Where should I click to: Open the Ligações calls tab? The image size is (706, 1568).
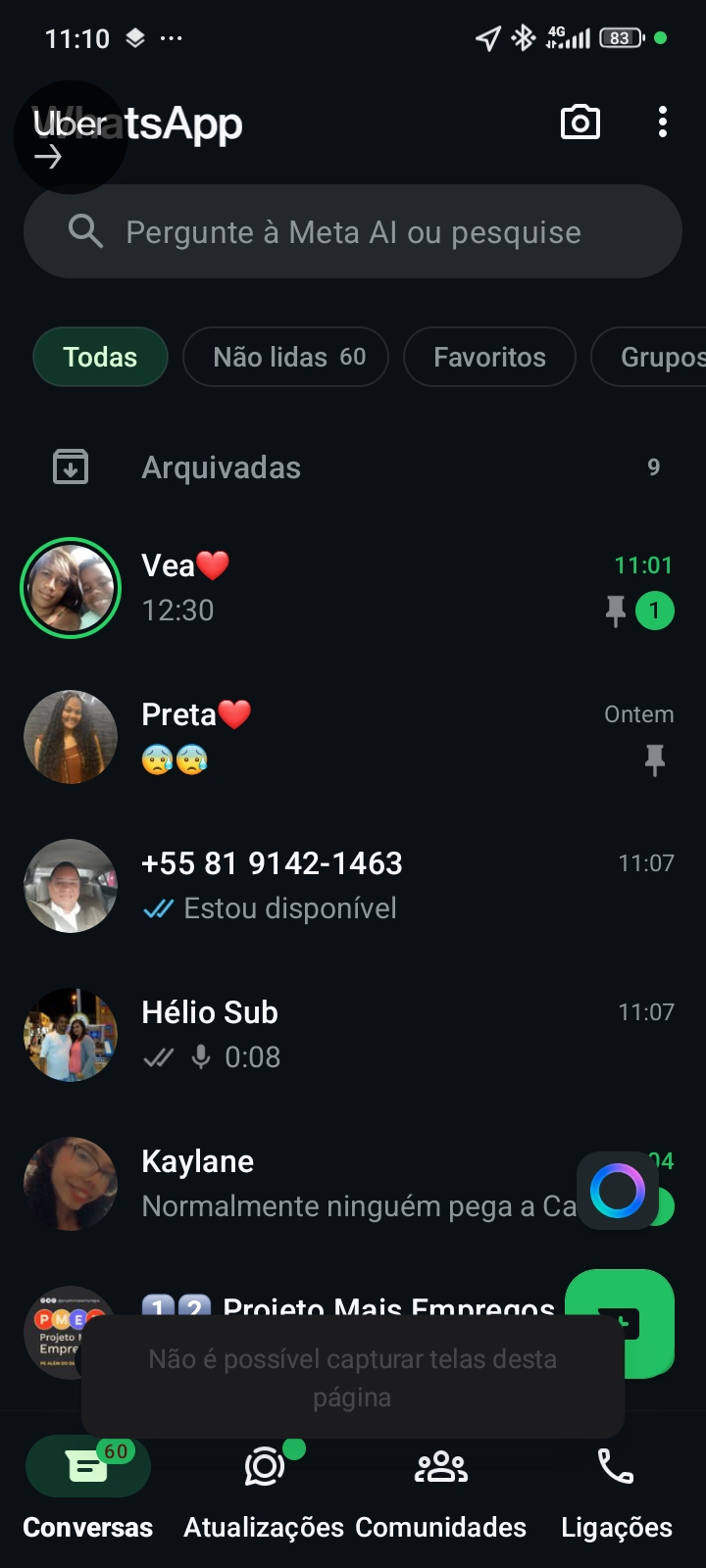616,1488
